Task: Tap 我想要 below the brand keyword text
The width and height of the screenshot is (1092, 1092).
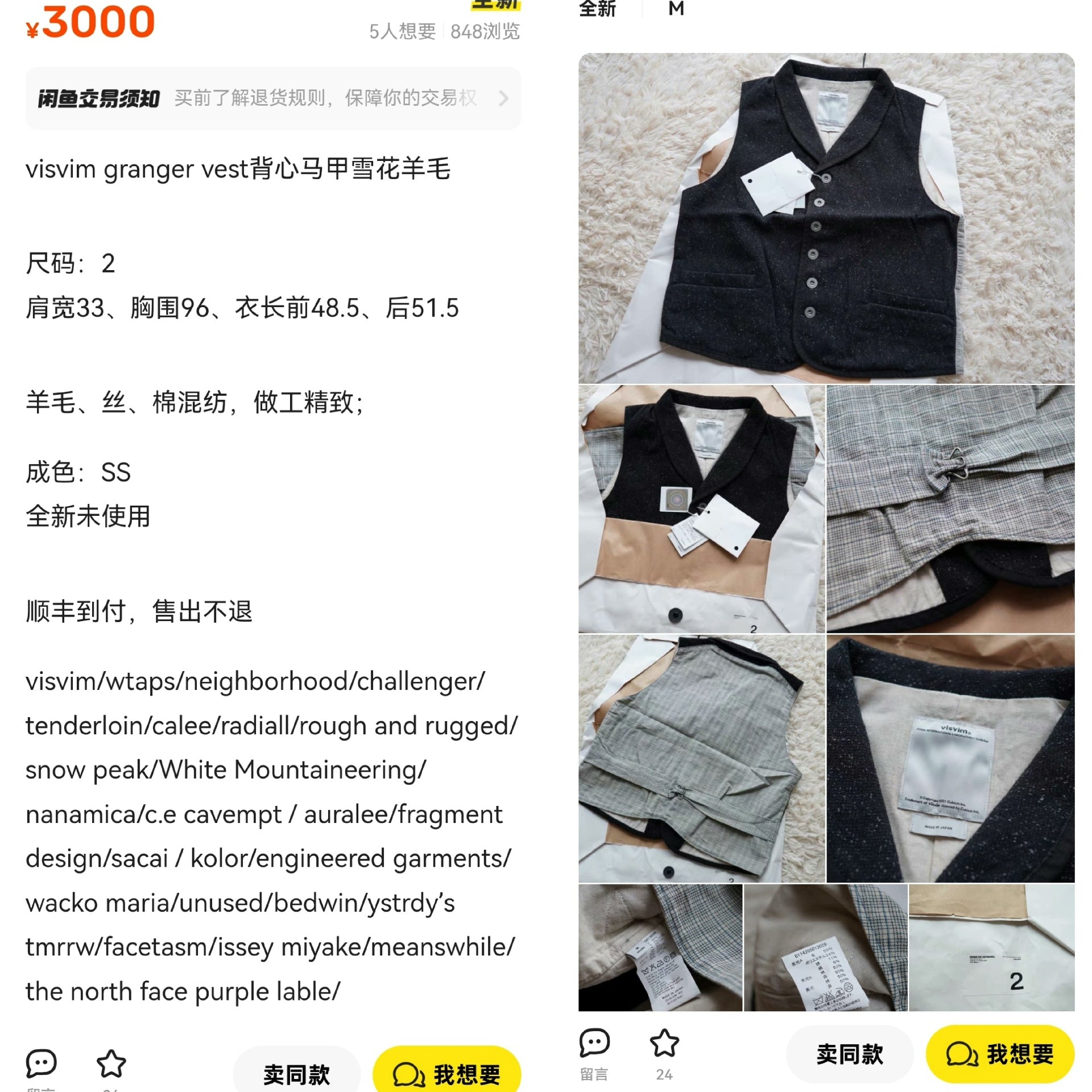Action: click(446, 1073)
